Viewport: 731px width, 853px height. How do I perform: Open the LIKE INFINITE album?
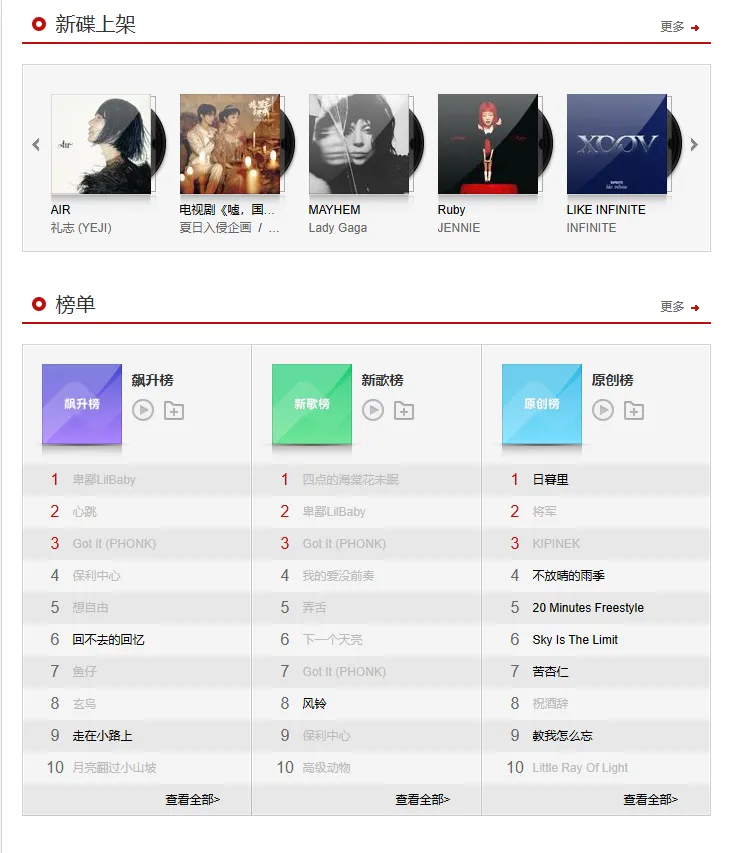(616, 144)
